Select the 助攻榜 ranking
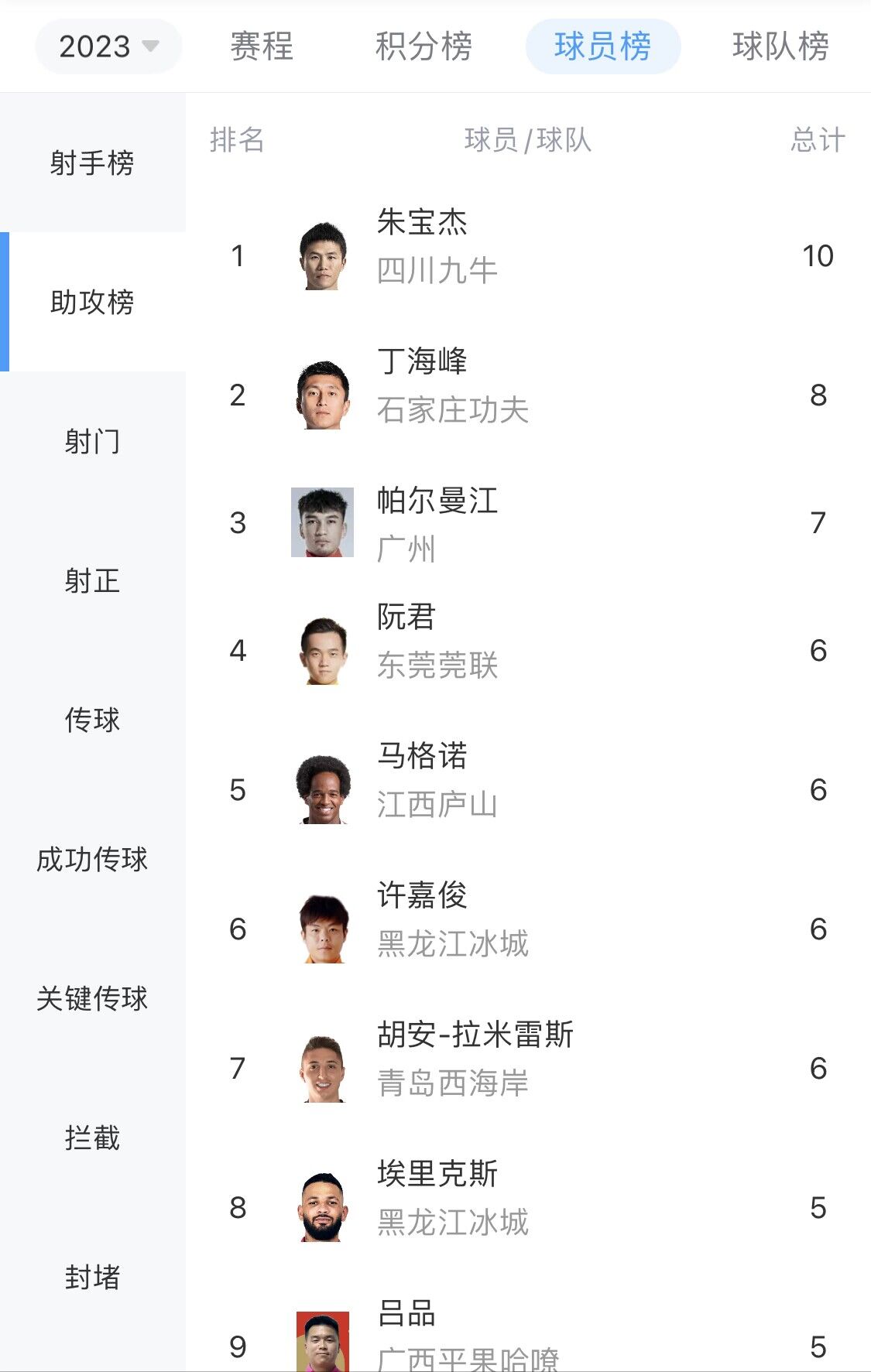This screenshot has height=1372, width=871. [92, 303]
